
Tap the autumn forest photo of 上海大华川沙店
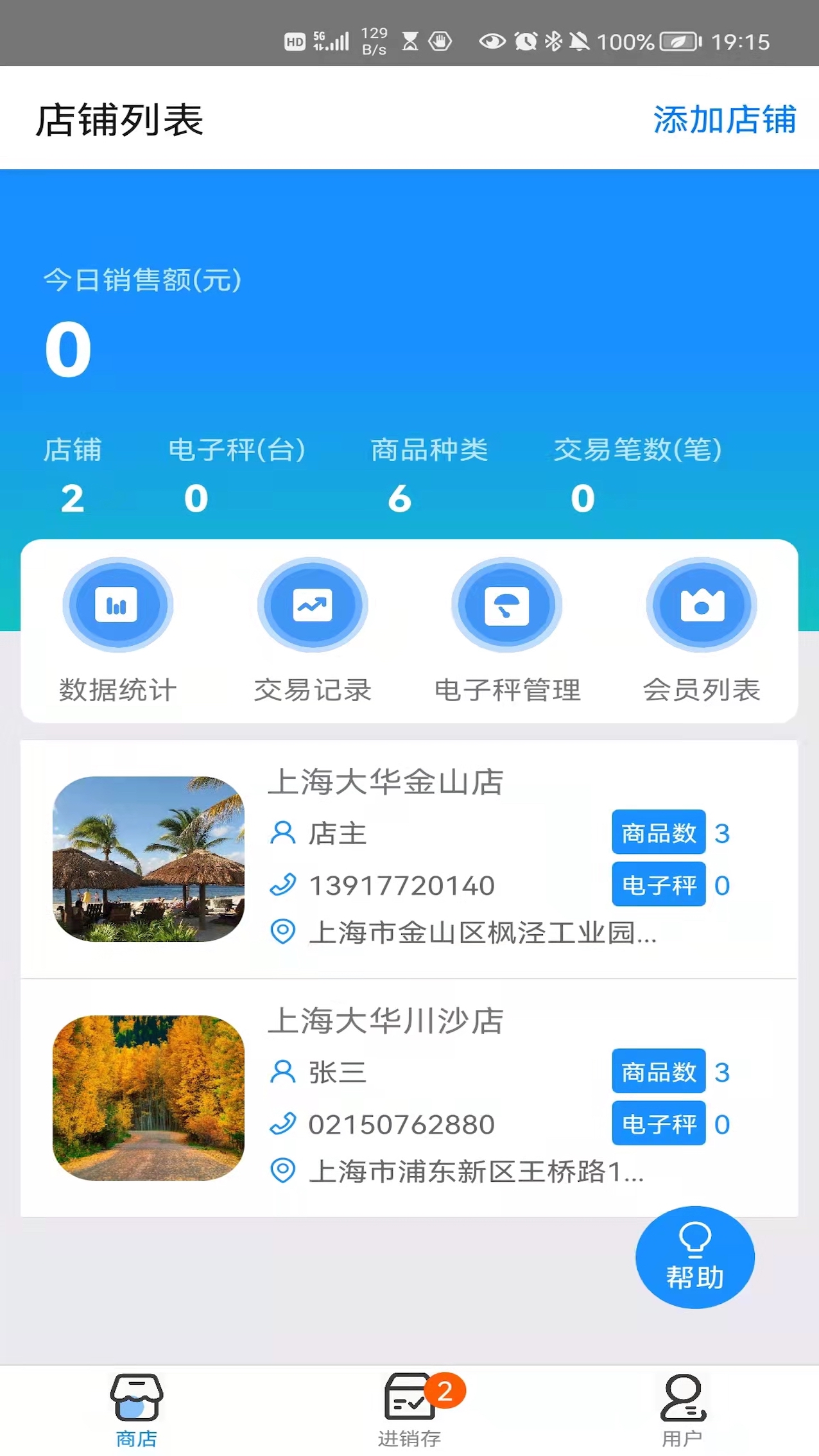pos(148,1098)
